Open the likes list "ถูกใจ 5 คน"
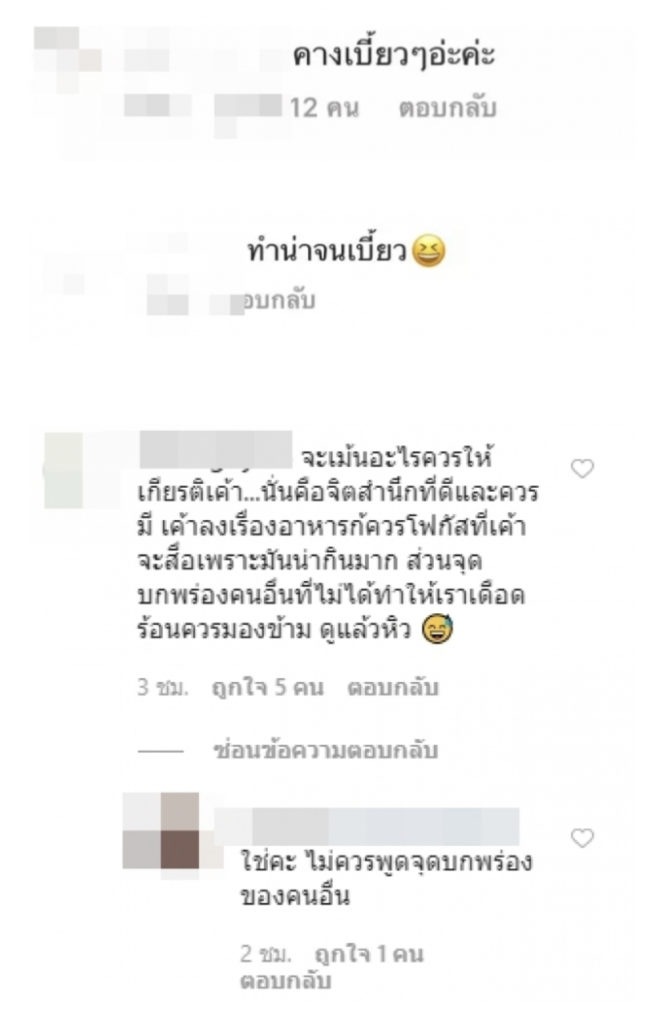 point(267,689)
